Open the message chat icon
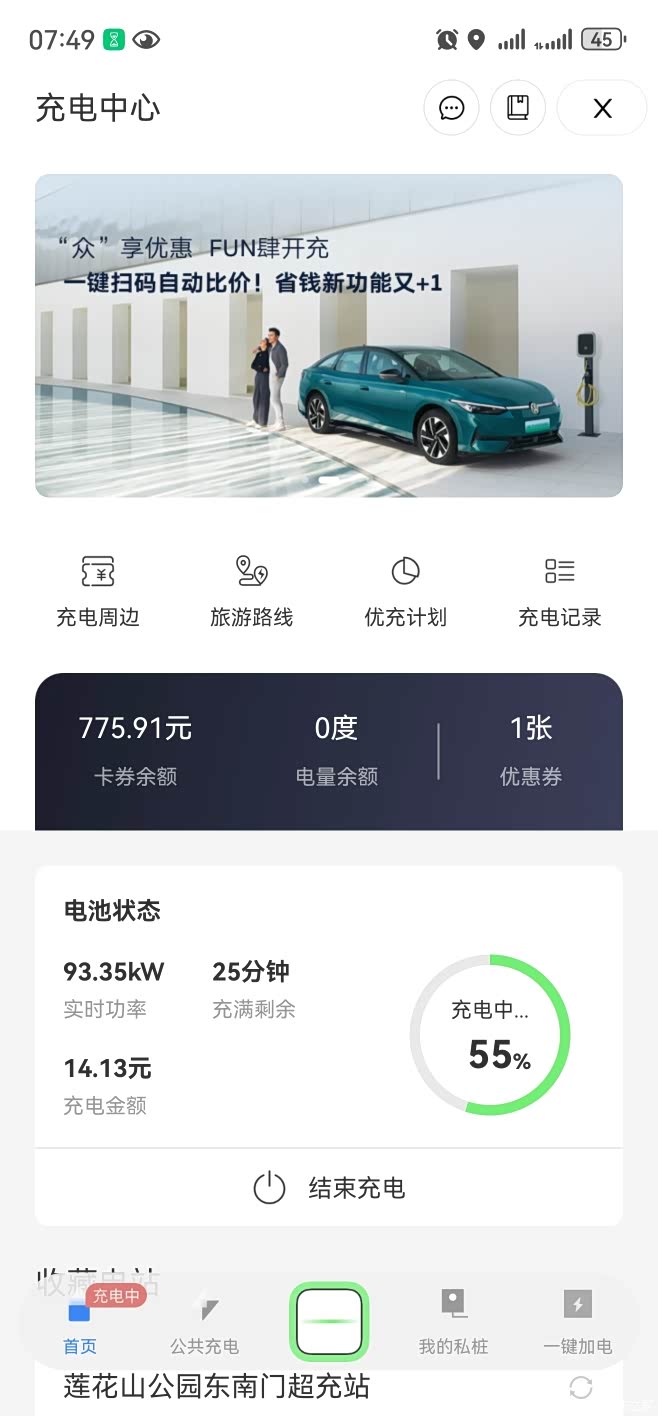 click(452, 108)
